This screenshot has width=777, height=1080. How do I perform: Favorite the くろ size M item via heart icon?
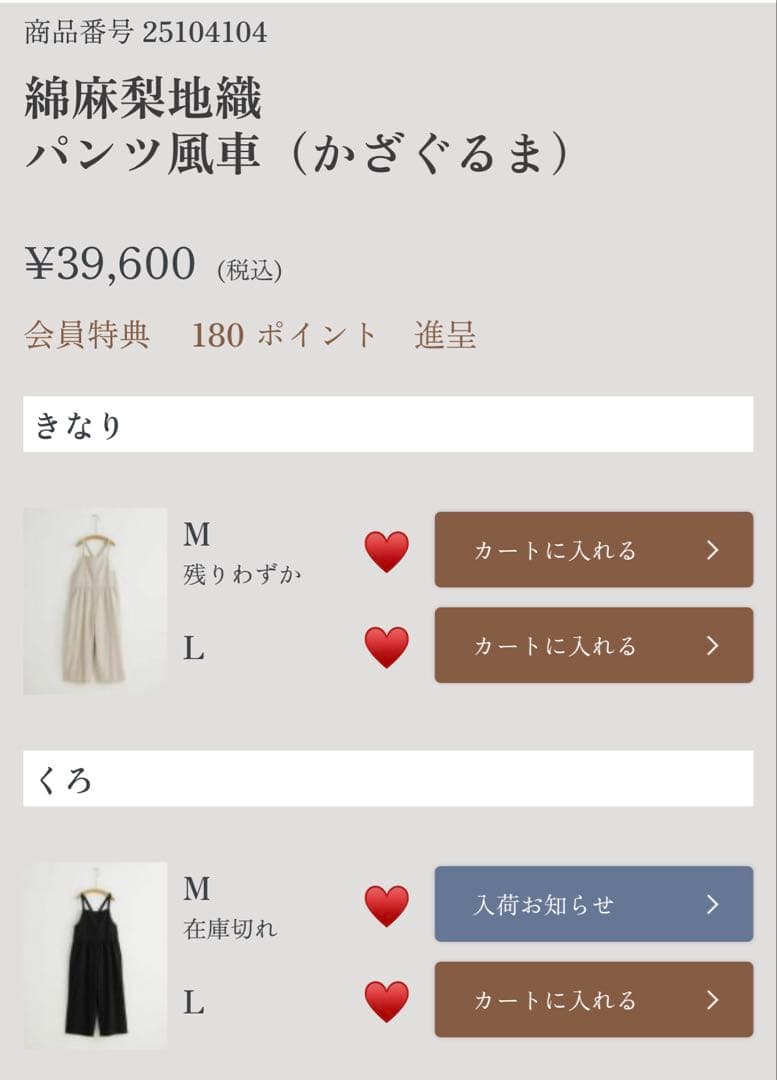388,904
